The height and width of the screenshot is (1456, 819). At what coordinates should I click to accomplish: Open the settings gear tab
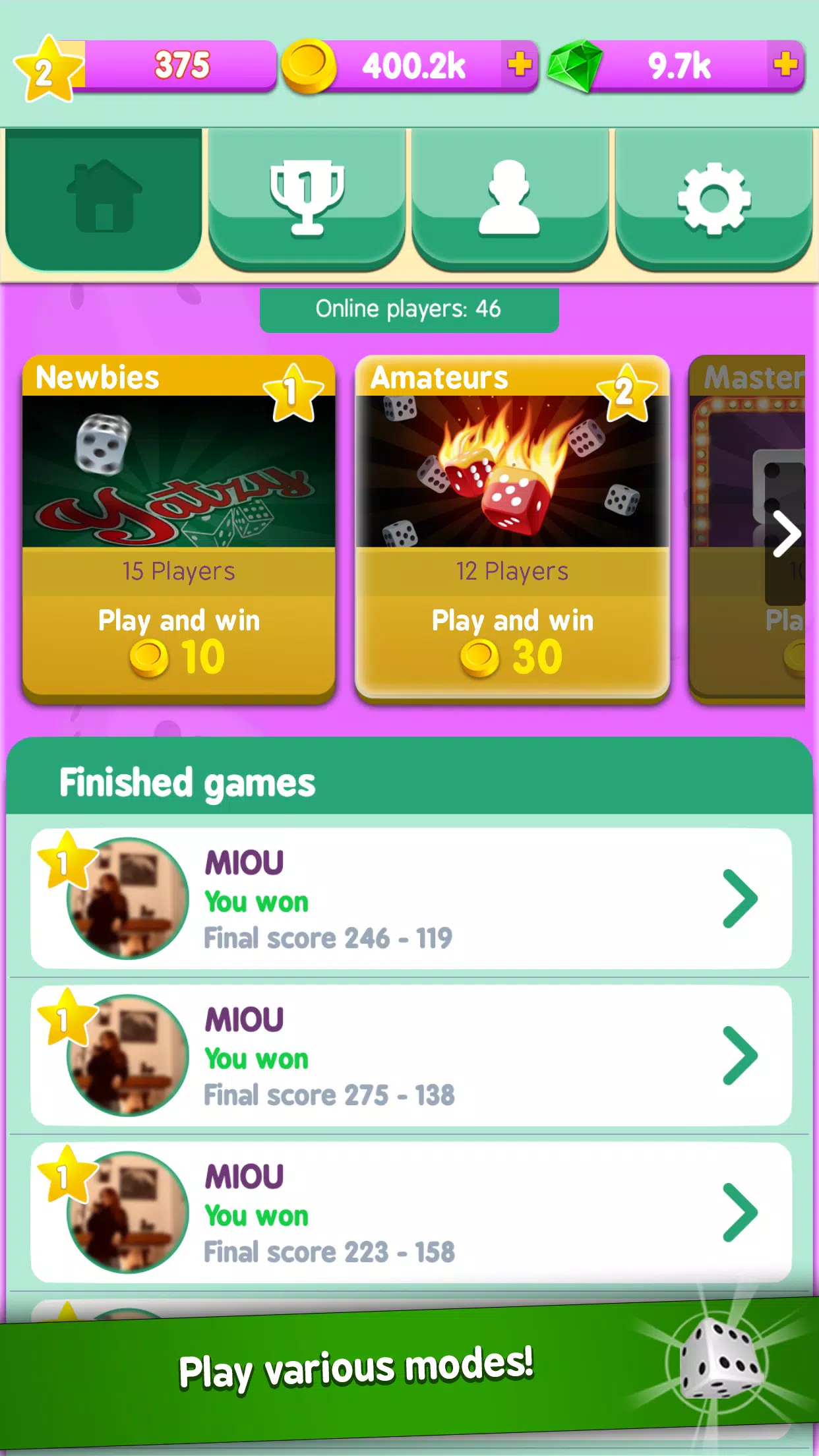pos(713,198)
